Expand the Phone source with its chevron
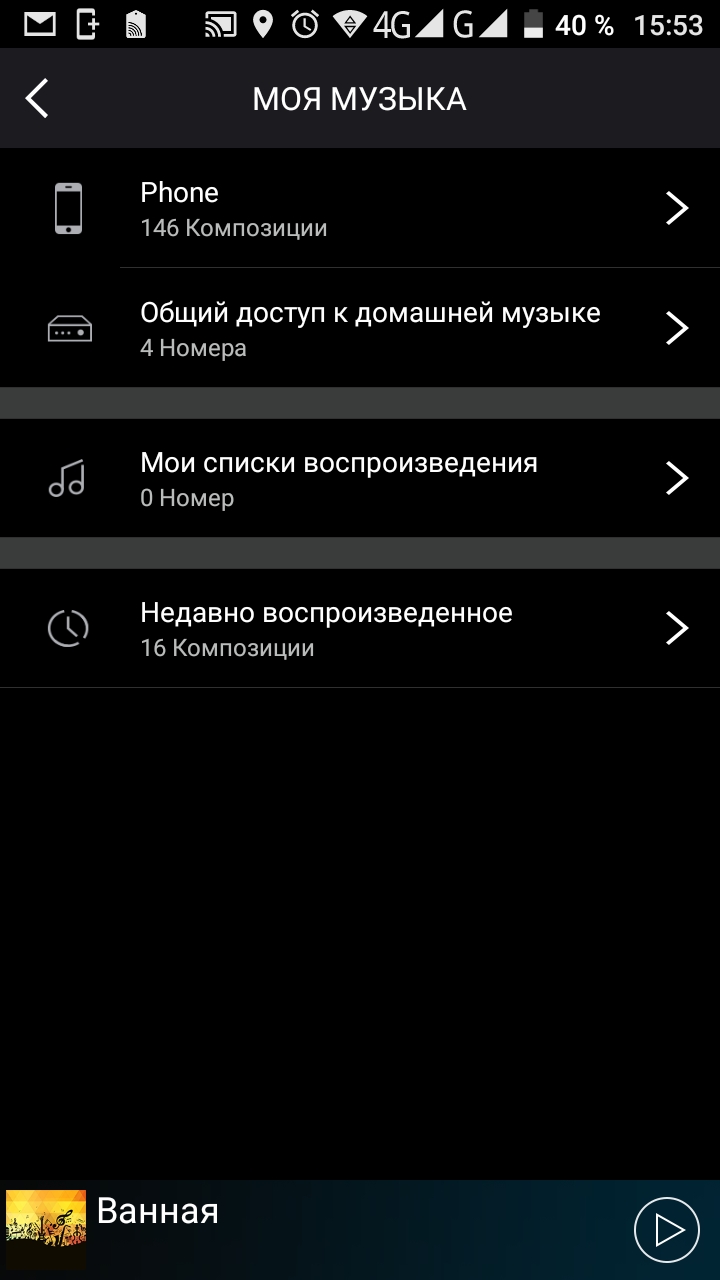This screenshot has height=1280, width=720. (x=678, y=208)
